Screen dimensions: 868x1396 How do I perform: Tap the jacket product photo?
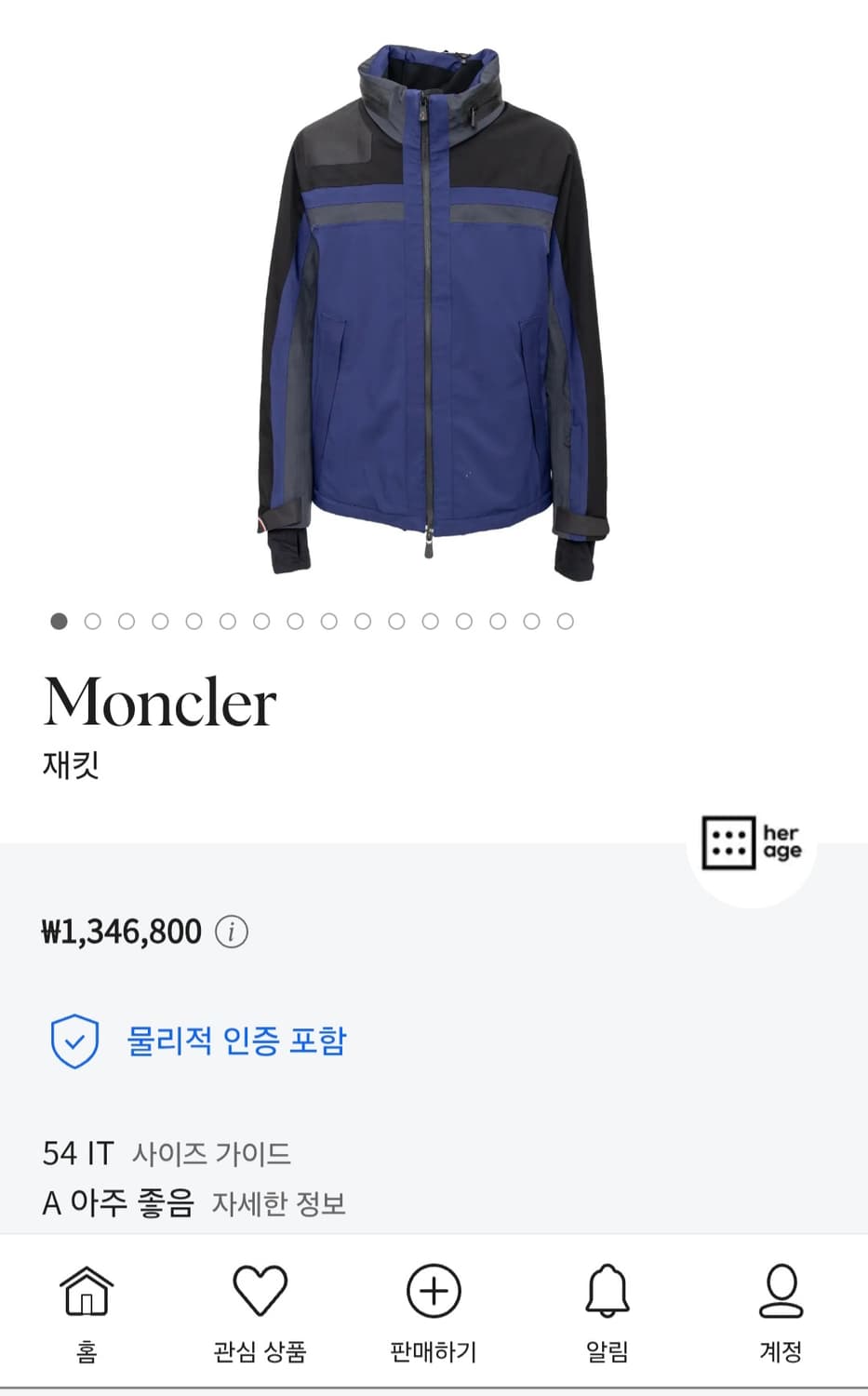click(434, 307)
